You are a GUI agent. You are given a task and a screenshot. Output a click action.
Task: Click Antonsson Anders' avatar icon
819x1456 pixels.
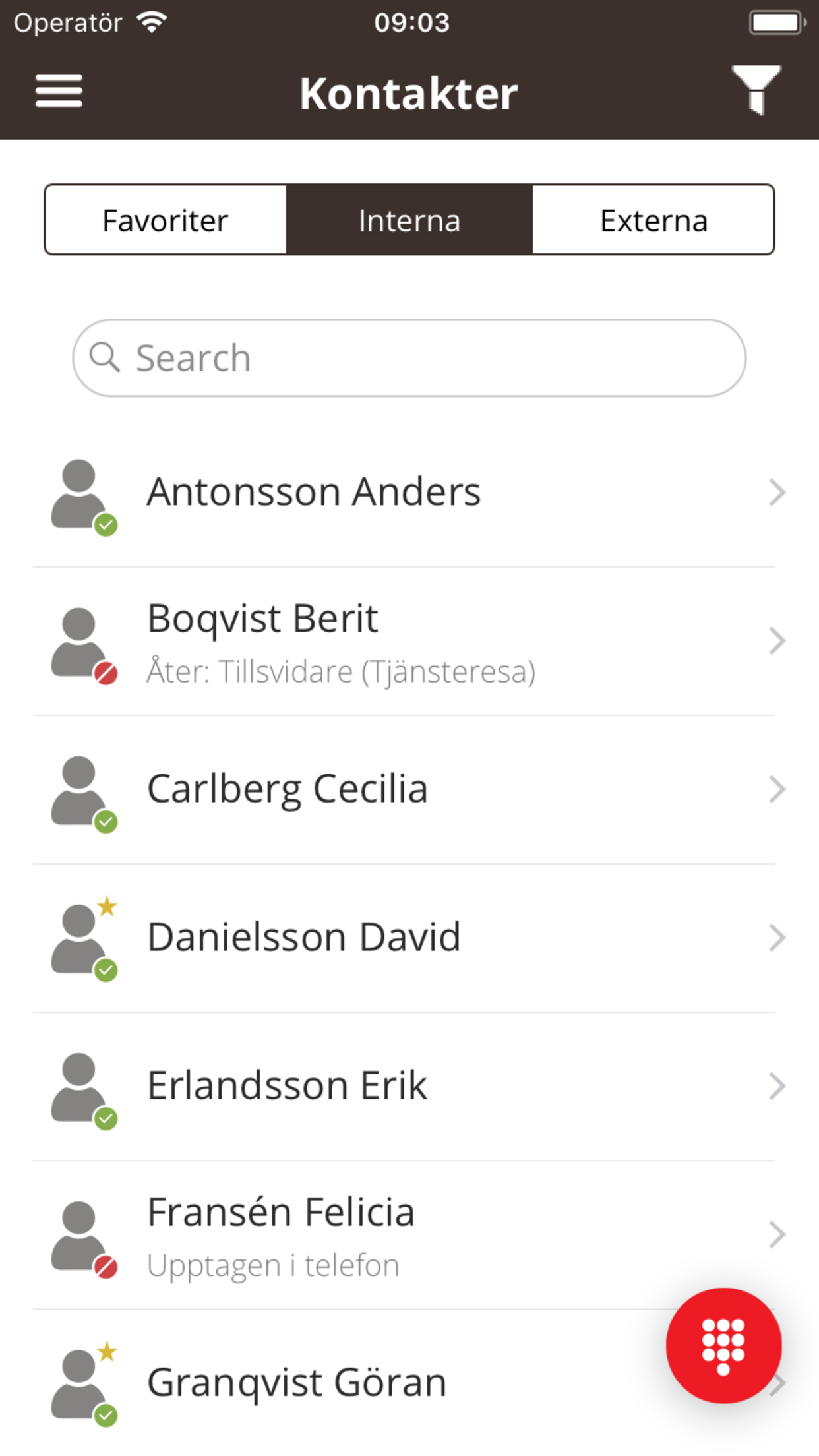click(x=79, y=491)
